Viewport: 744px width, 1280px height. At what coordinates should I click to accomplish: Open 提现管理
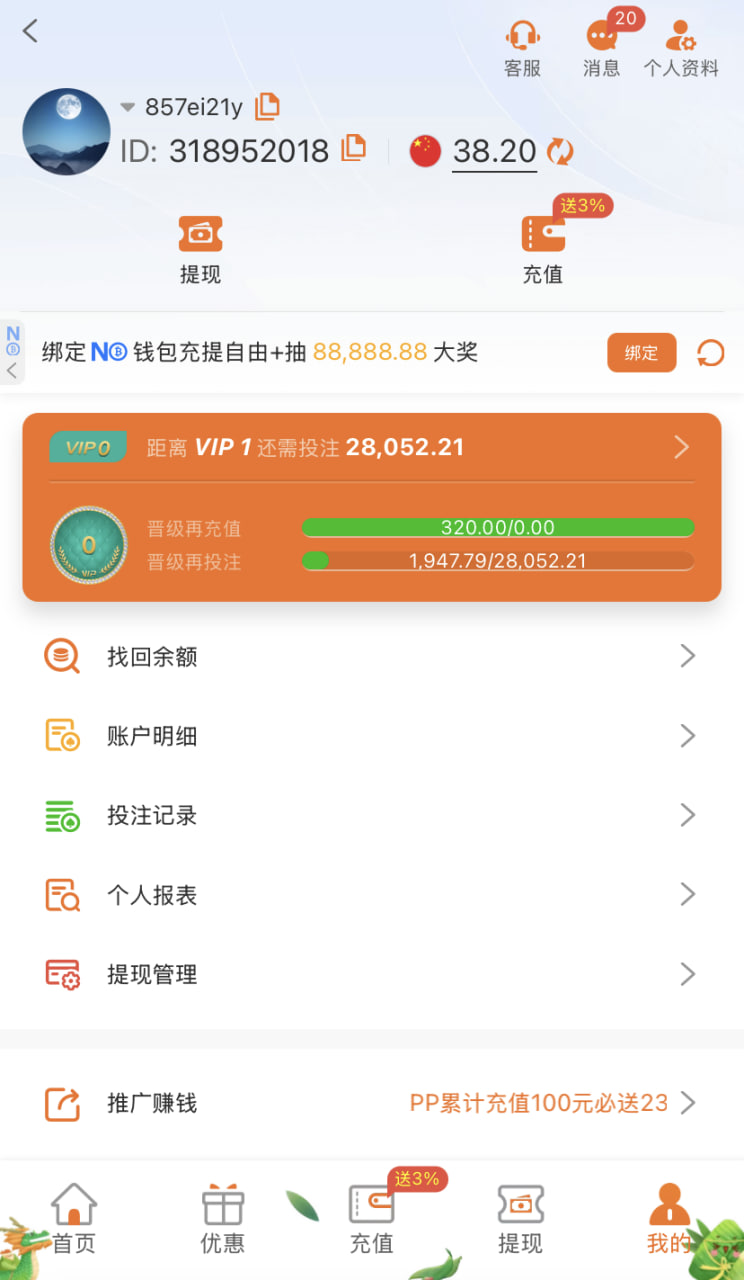click(372, 975)
